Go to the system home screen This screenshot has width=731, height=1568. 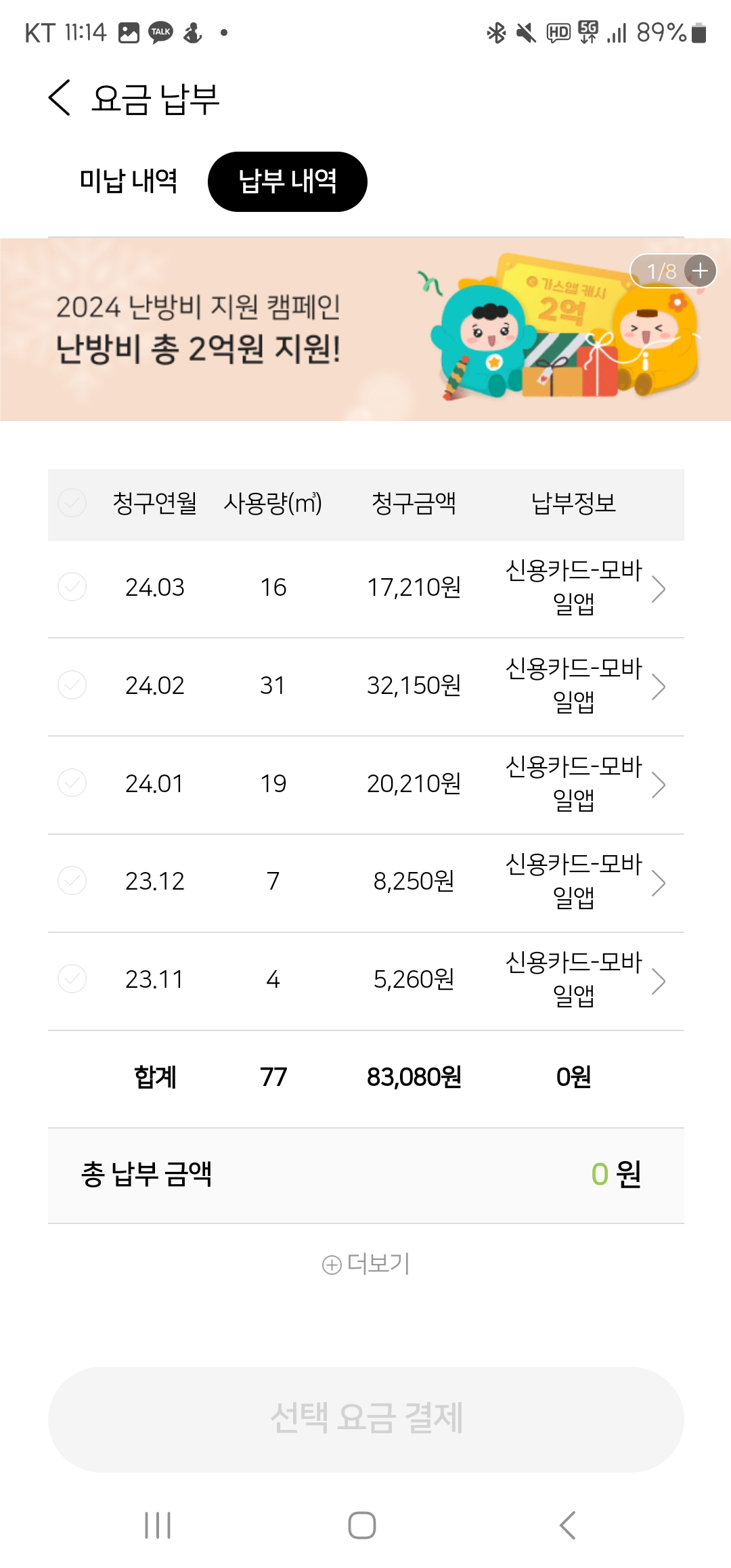362,1525
